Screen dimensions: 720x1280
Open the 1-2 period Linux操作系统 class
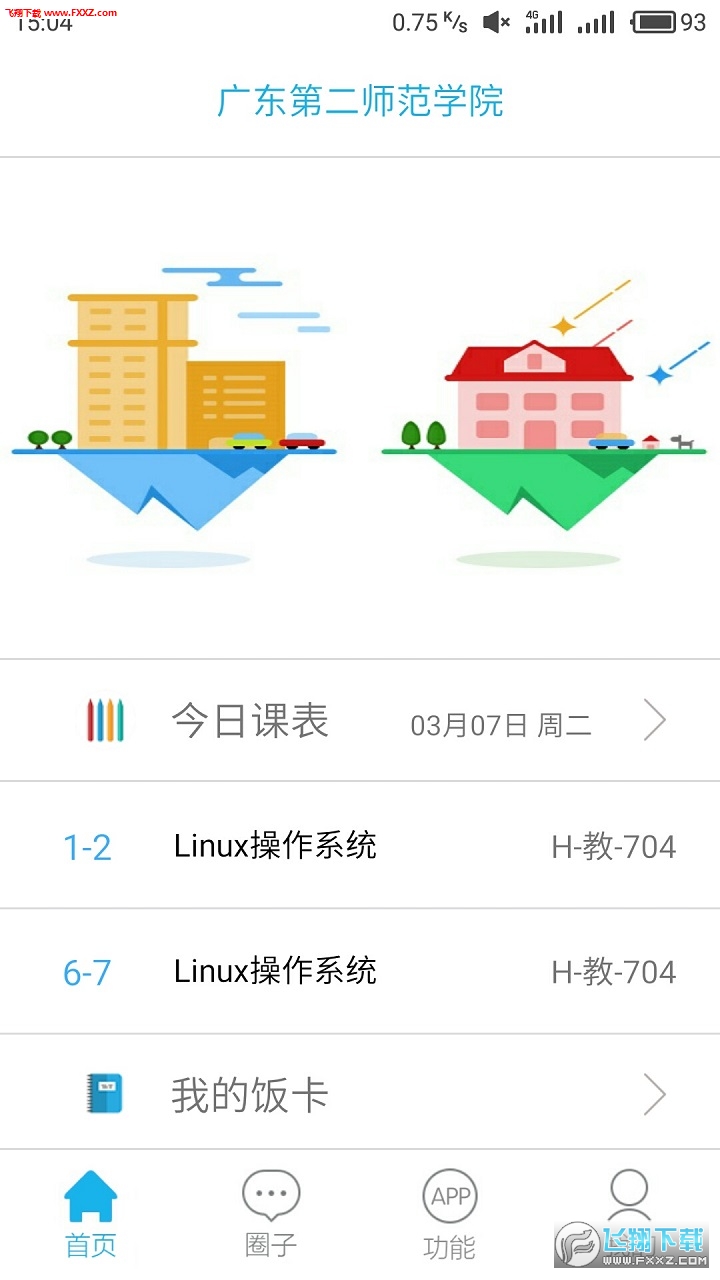pos(360,846)
